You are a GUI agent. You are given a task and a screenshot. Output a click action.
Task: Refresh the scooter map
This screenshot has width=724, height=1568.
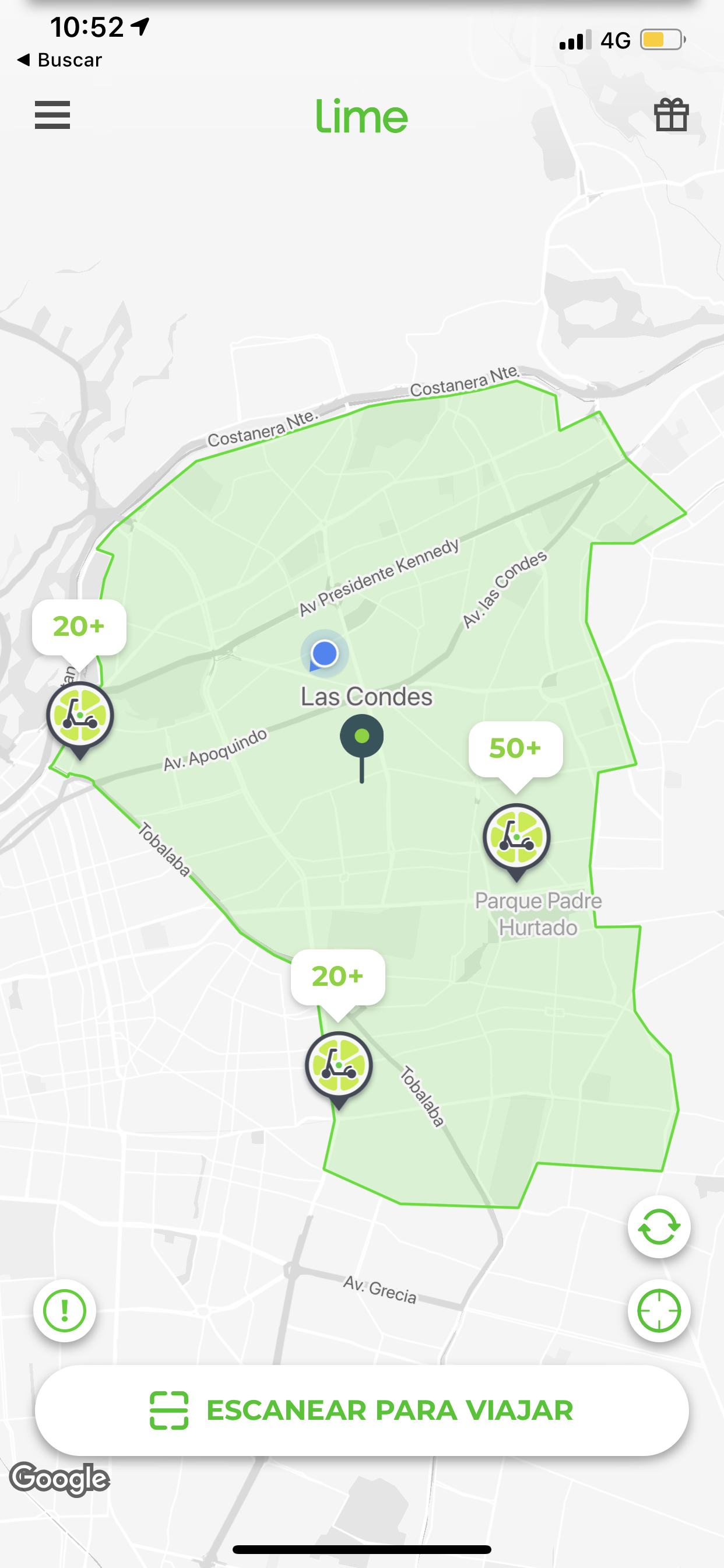659,1227
